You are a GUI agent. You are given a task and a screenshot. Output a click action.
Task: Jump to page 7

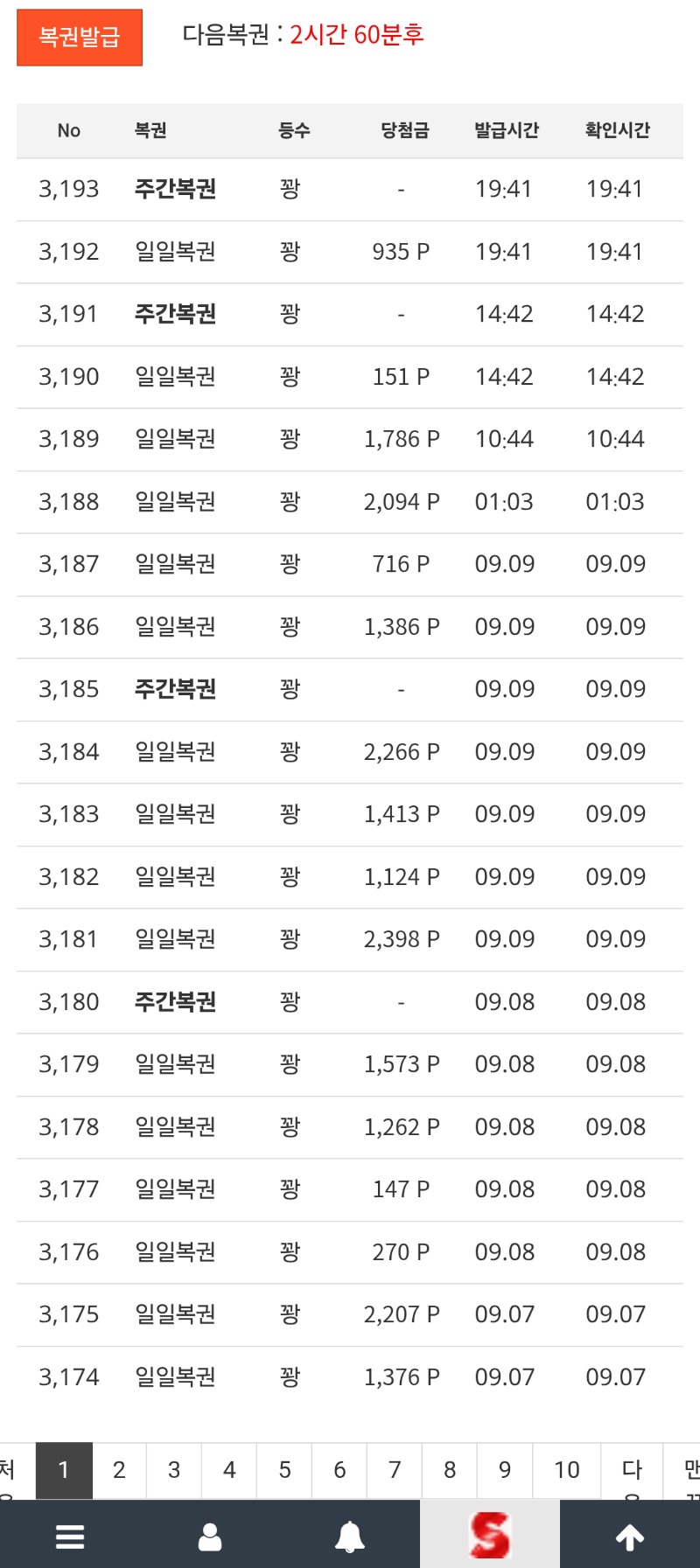click(395, 1470)
